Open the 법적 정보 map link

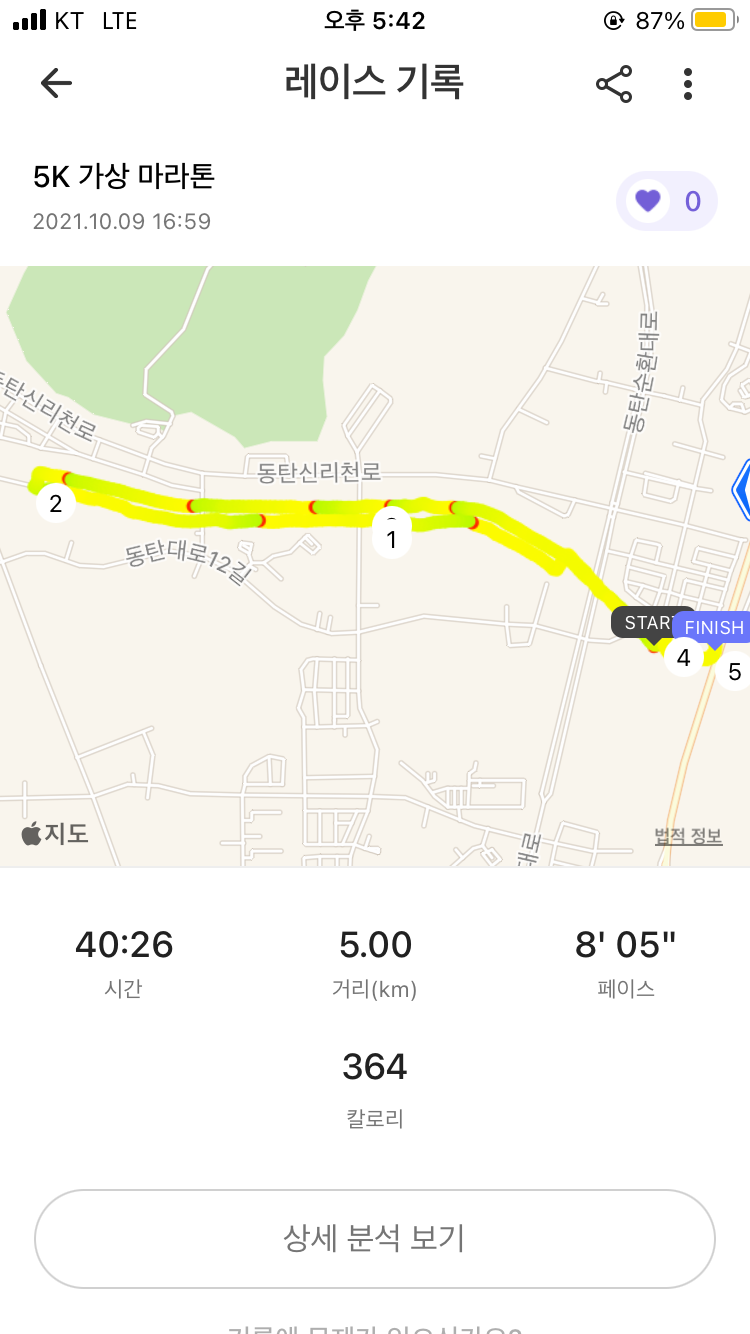[x=688, y=836]
